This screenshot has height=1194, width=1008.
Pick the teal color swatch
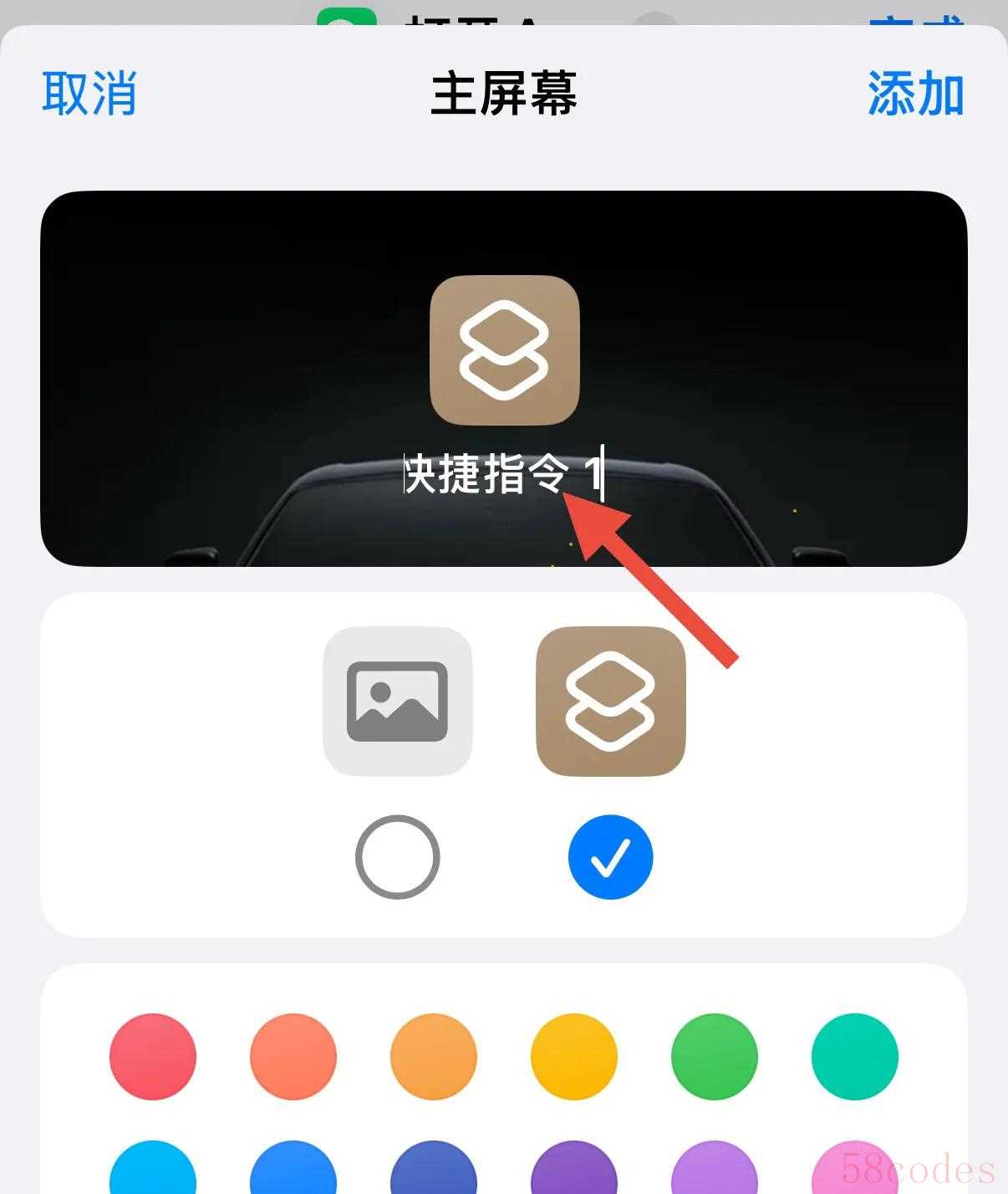click(x=855, y=1056)
